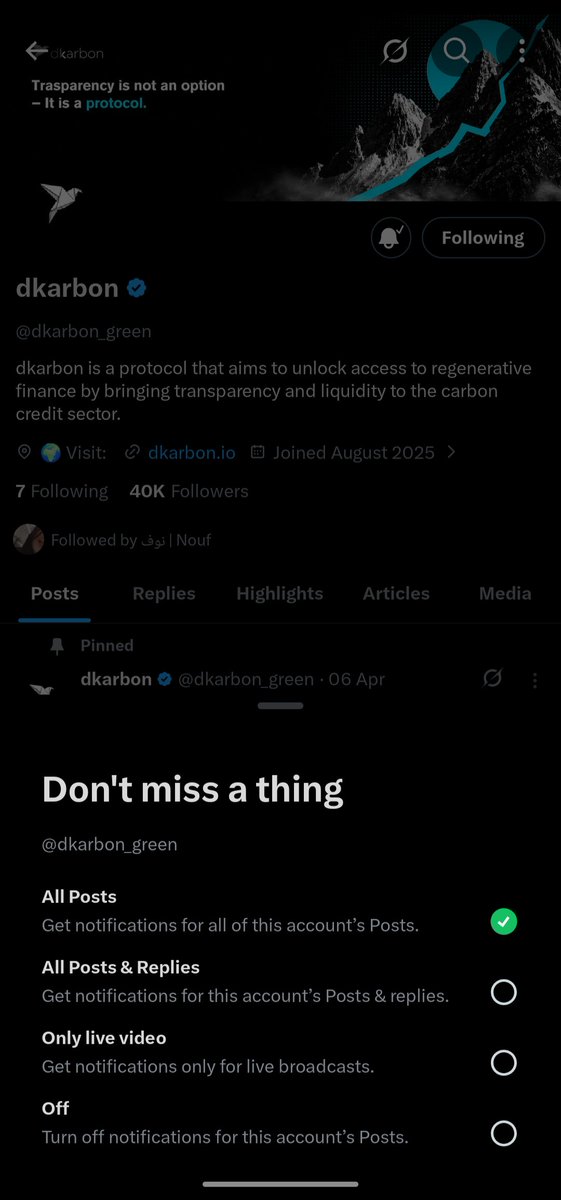The width and height of the screenshot is (561, 1200).
Task: Switch to the Articles tab
Action: [396, 593]
